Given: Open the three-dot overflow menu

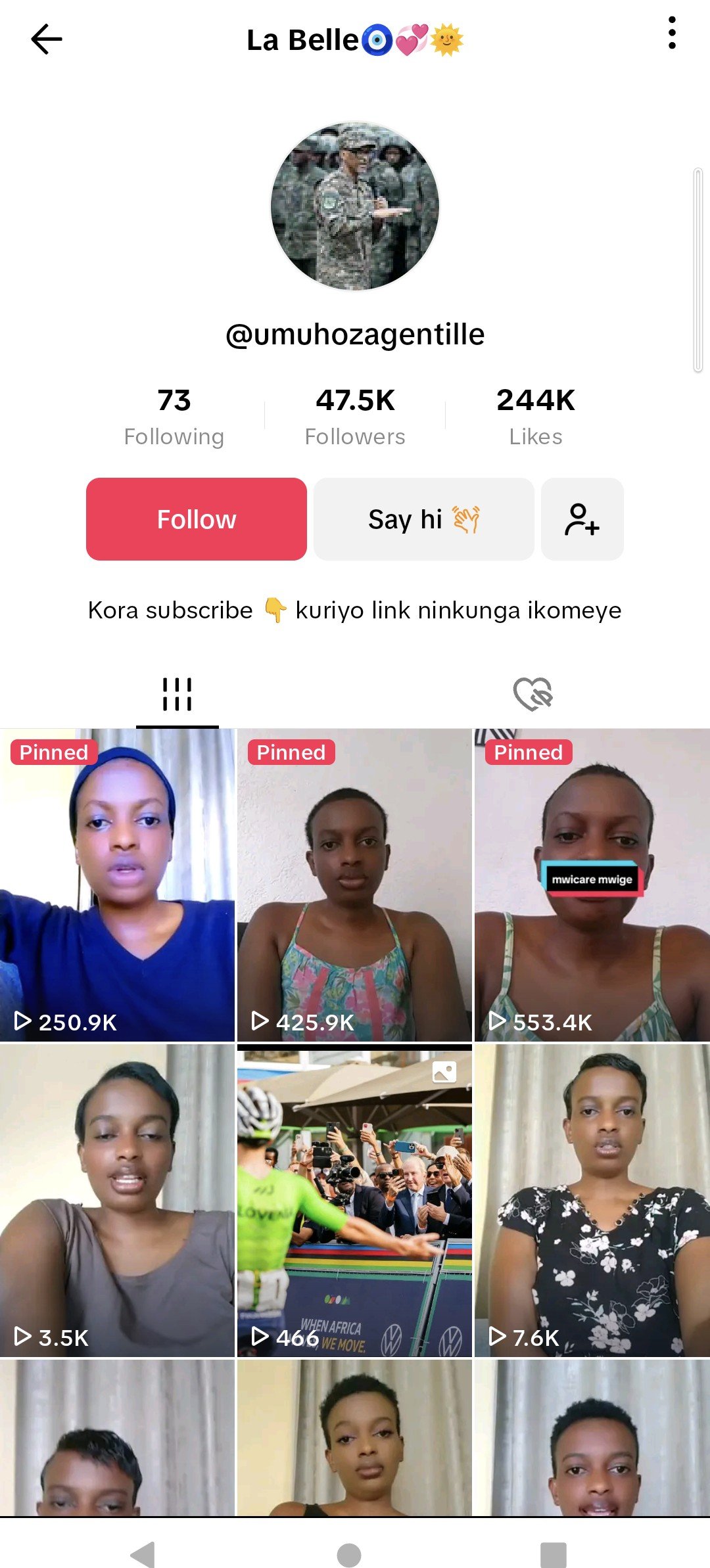Looking at the screenshot, I should [x=671, y=33].
